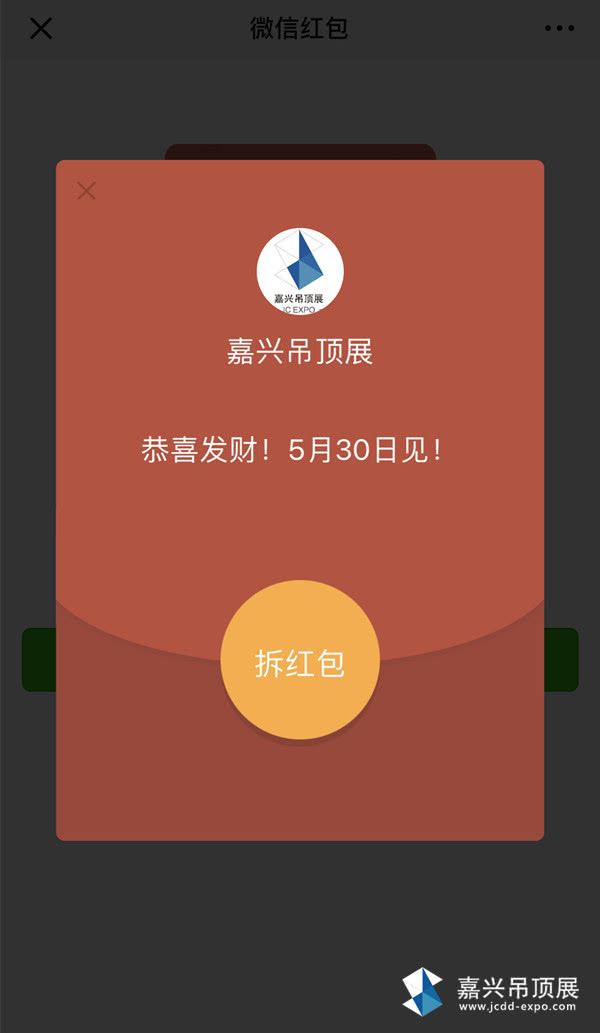Viewport: 600px width, 1033px height.
Task: Close the 微信红包 page
Action: tap(40, 28)
